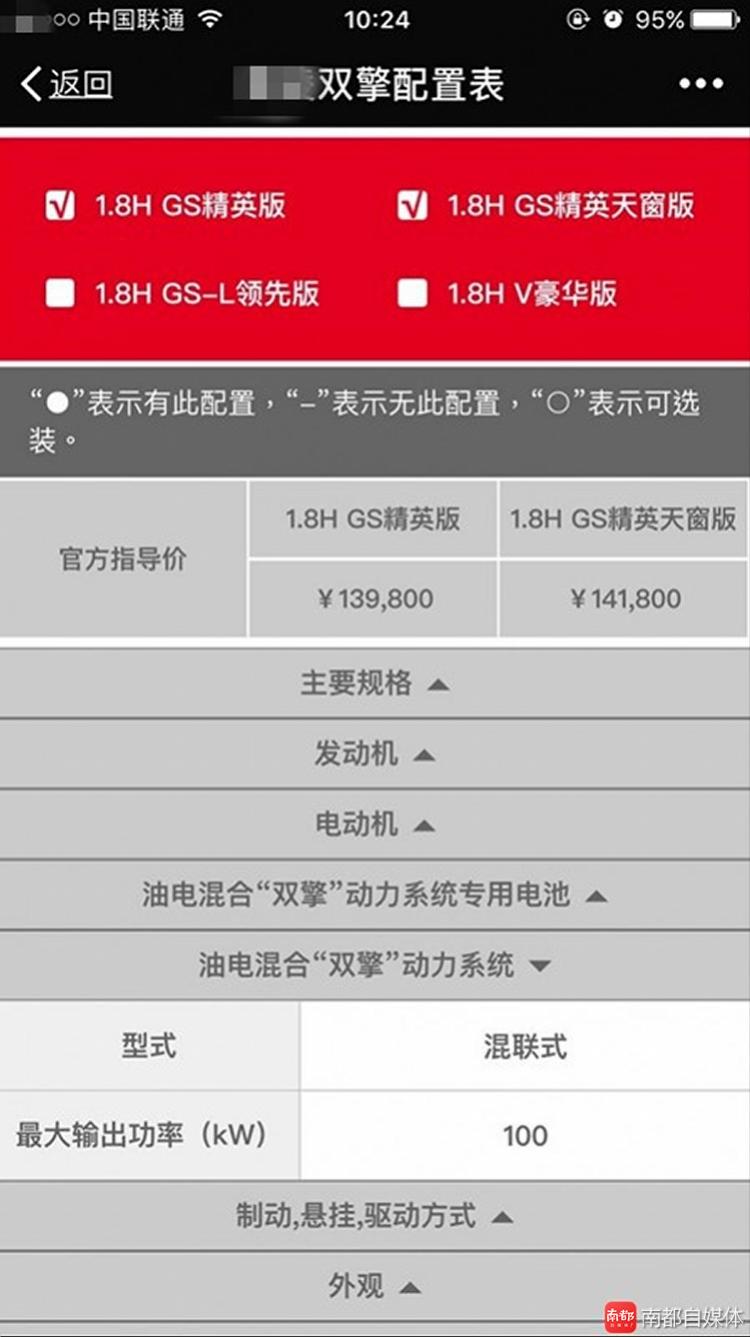Image resolution: width=750 pixels, height=1337 pixels.
Task: Expand the 电动机 section
Action: [375, 824]
